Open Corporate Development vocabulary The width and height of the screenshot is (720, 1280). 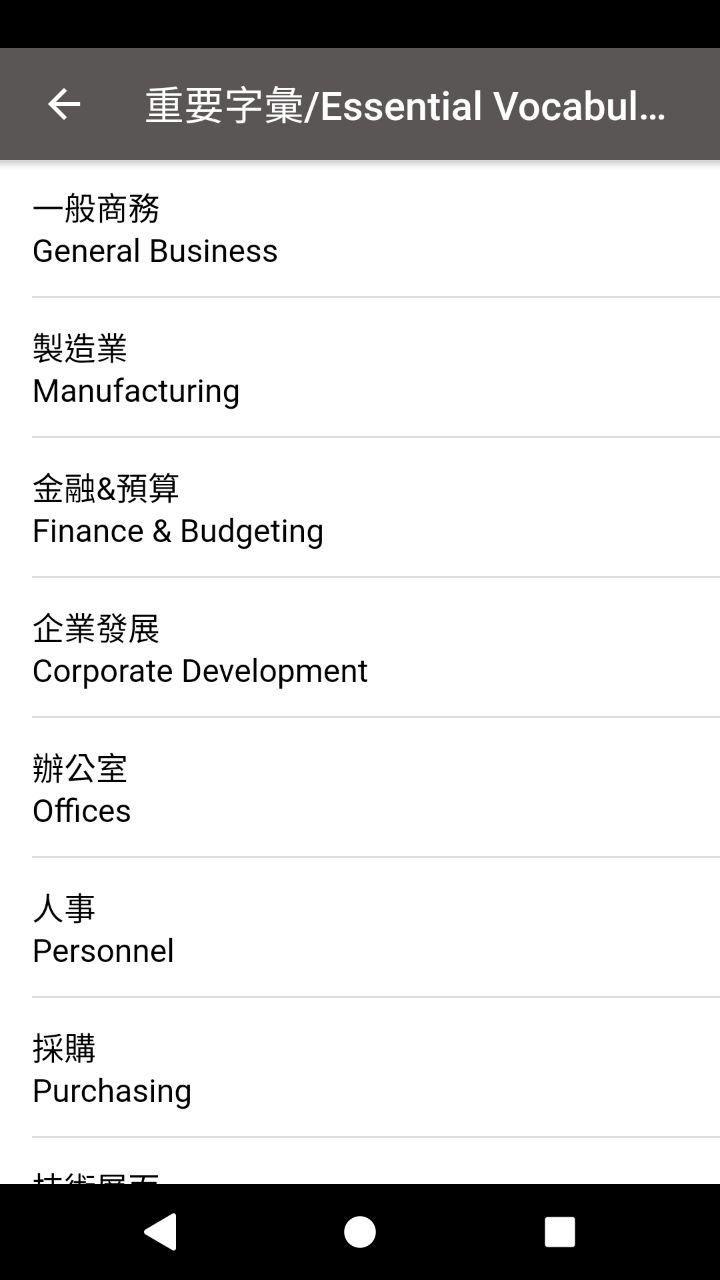pyautogui.click(x=360, y=648)
